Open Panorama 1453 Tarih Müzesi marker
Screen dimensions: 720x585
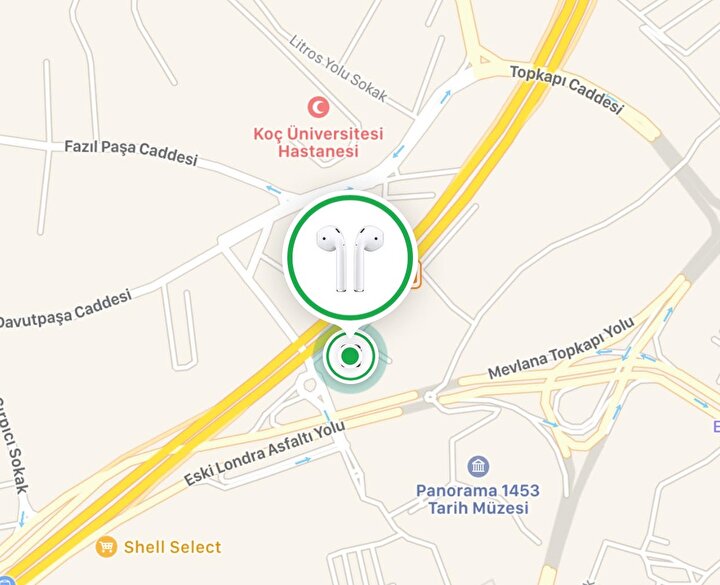[x=478, y=466]
